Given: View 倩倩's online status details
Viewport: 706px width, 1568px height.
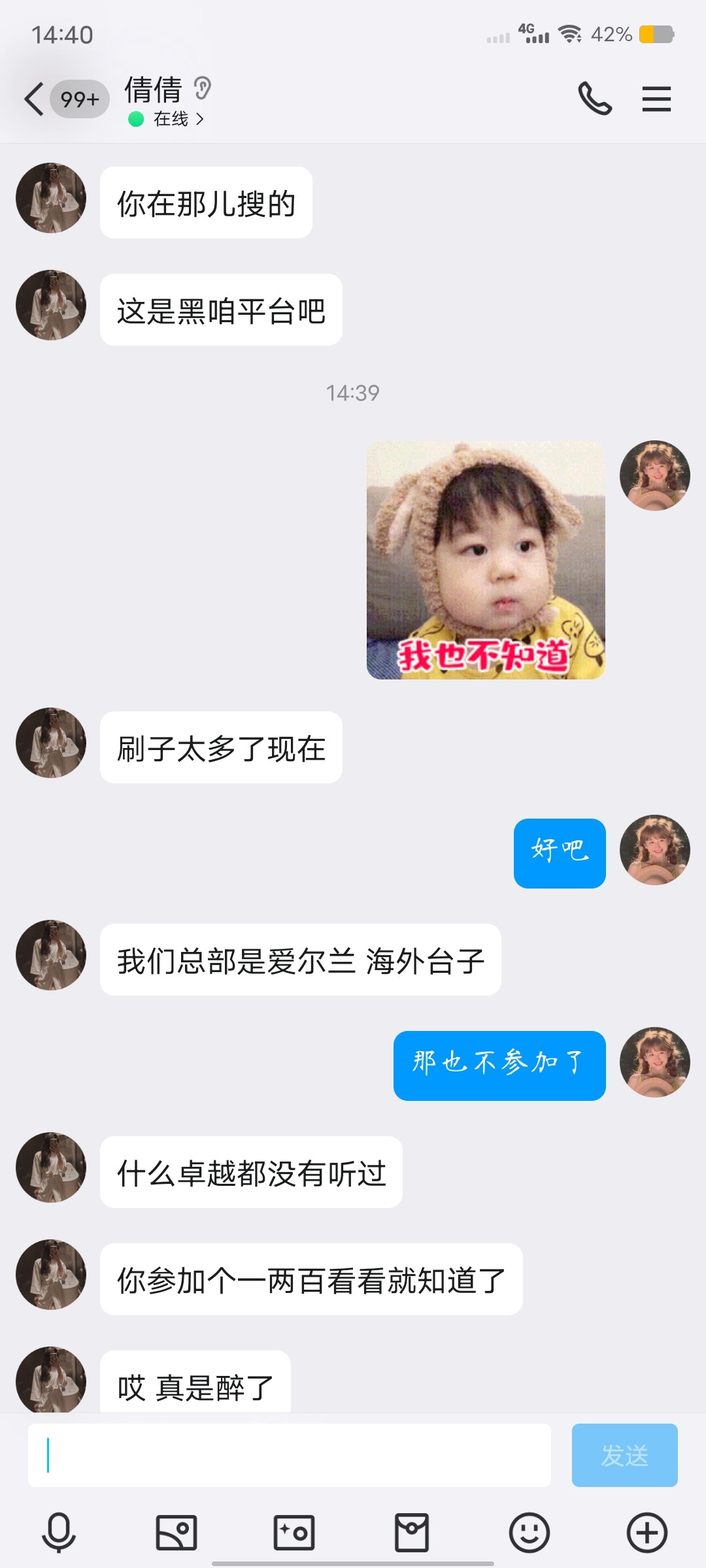Looking at the screenshot, I should 171,119.
